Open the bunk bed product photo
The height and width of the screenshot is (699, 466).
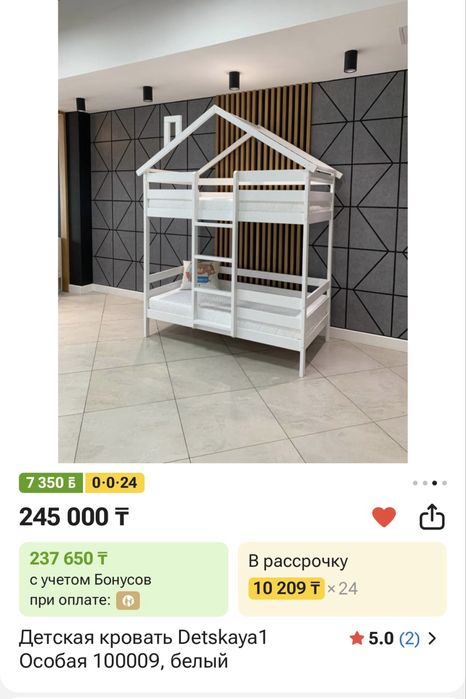(x=233, y=231)
